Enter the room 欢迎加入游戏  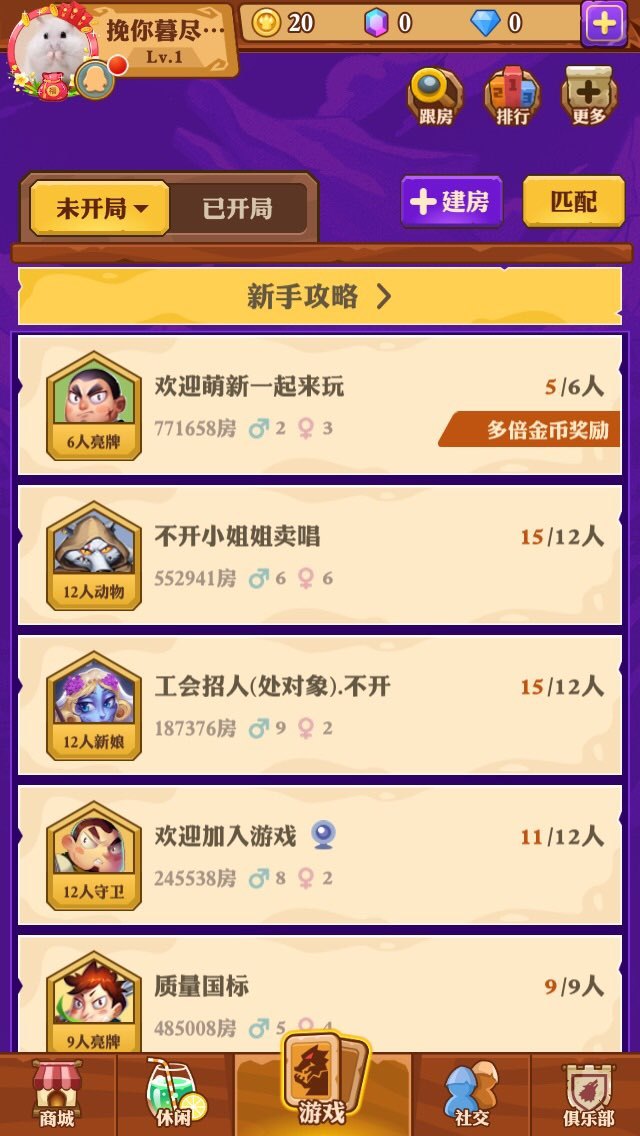(320, 856)
